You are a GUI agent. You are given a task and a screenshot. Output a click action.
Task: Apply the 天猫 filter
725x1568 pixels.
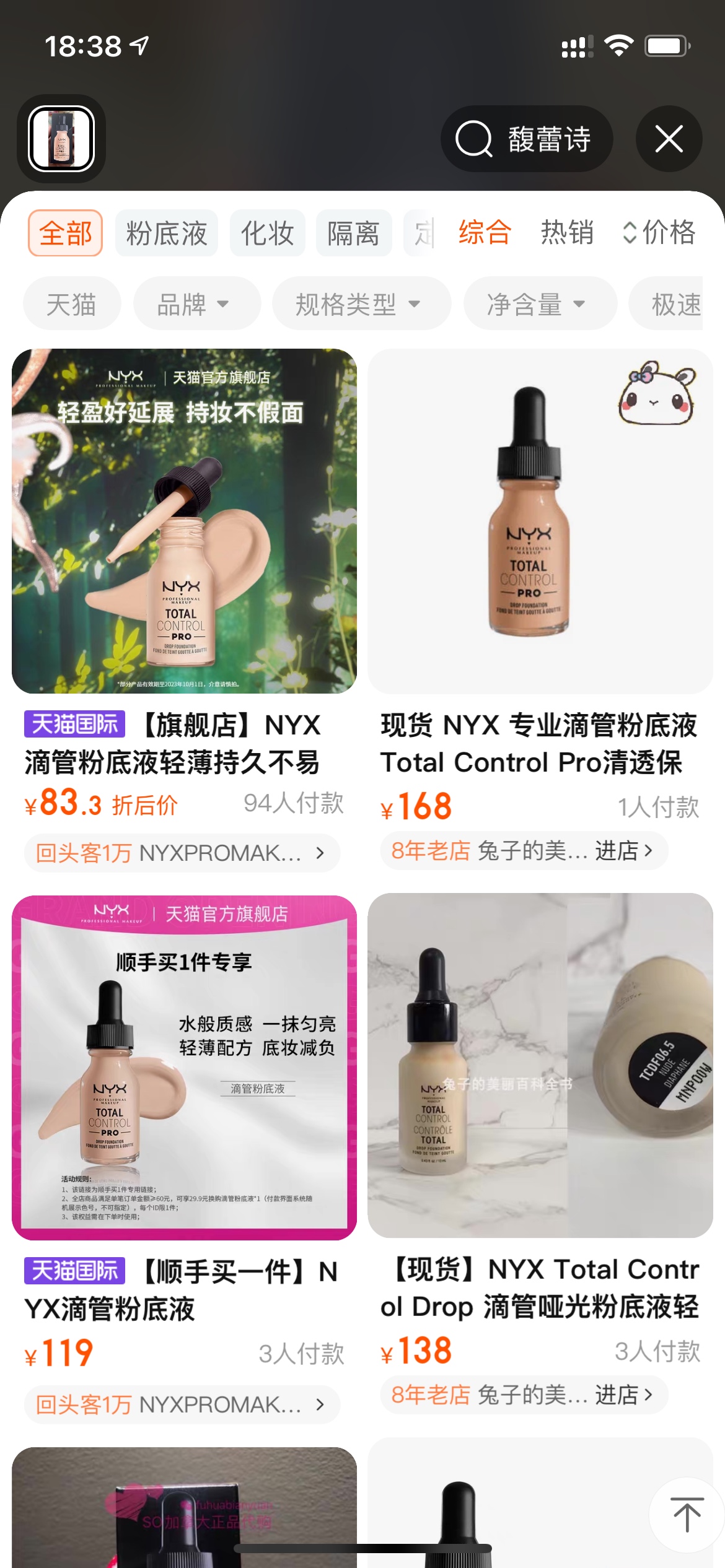click(71, 304)
